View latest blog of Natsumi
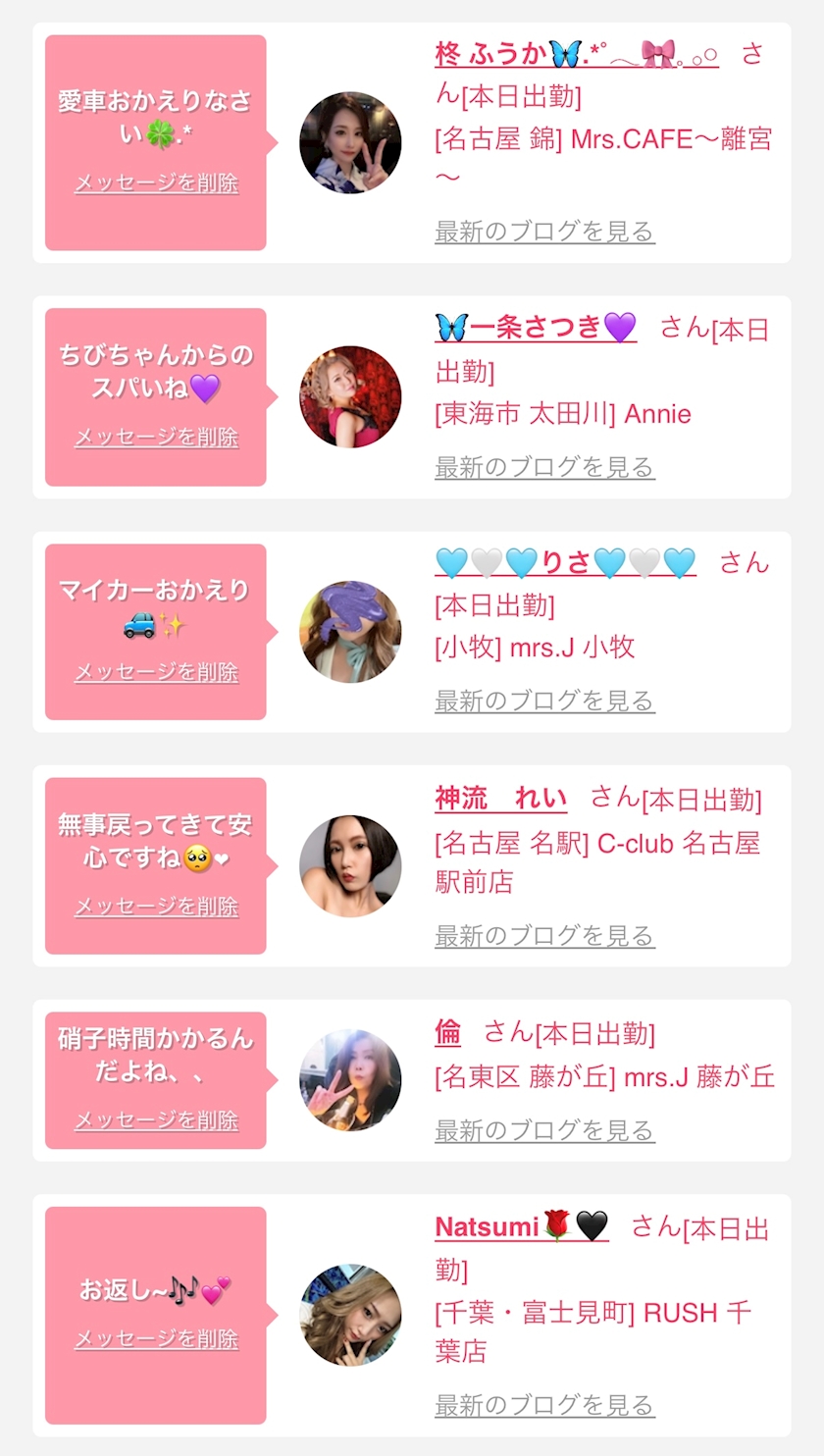 (544, 1405)
